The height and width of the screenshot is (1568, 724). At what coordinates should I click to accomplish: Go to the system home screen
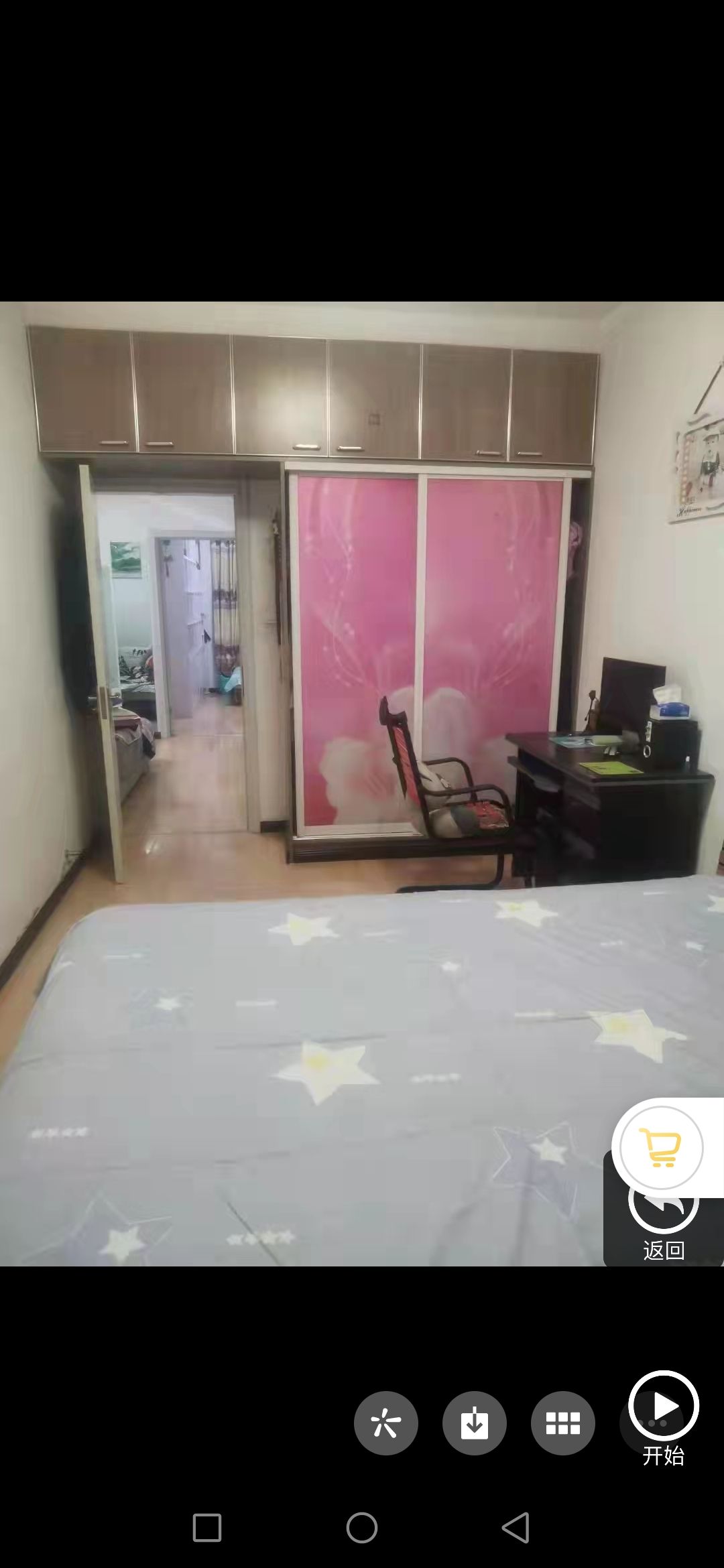click(x=362, y=1528)
